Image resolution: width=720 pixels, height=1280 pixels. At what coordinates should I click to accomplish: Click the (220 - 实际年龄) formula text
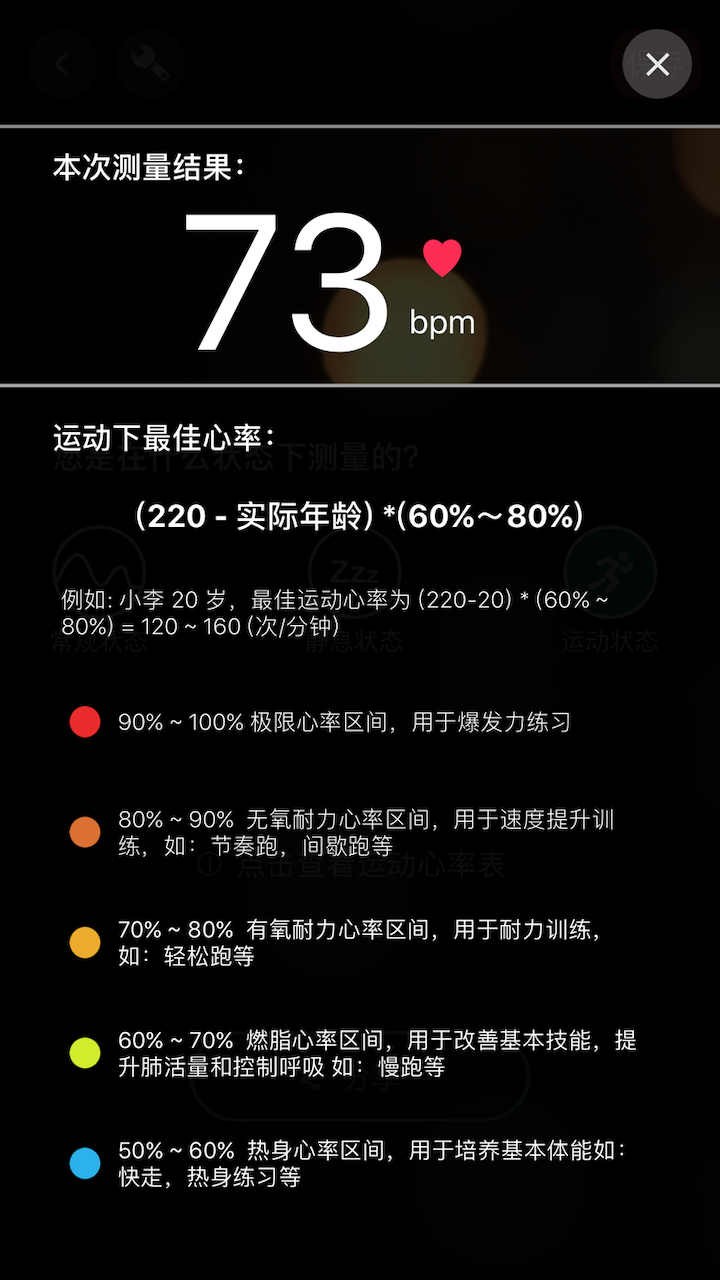click(x=360, y=513)
